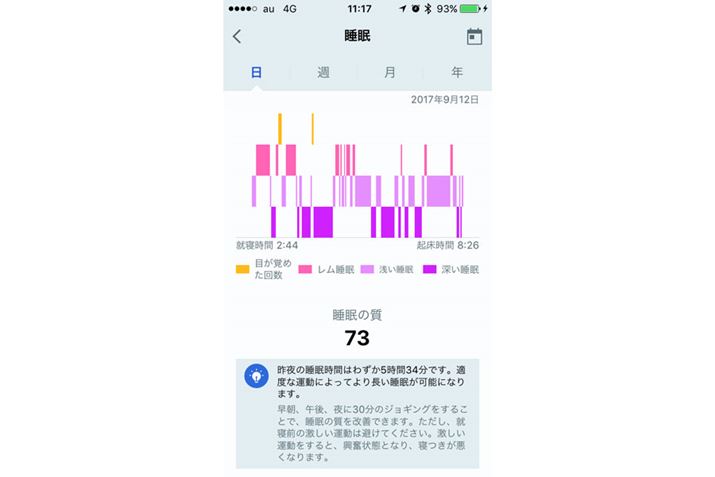This screenshot has width=715, height=477.
Task: Switch to the 月 tab
Action: click(390, 72)
